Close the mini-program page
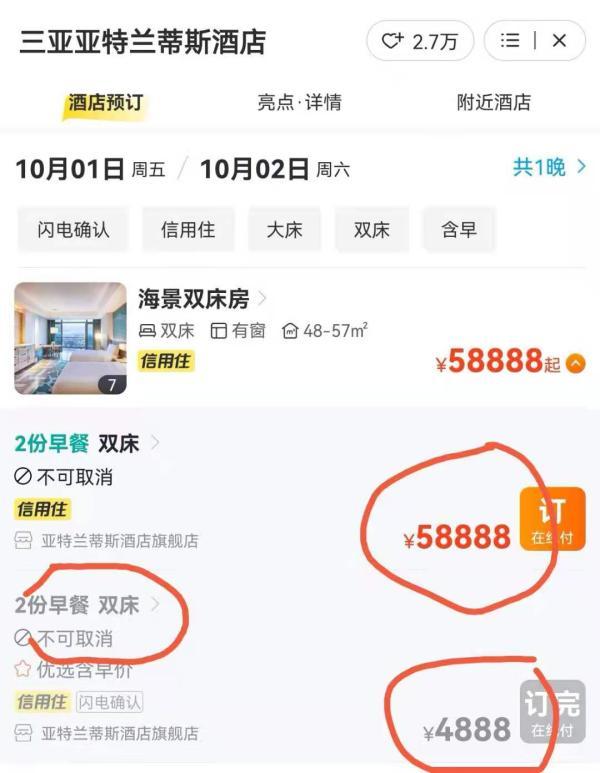The width and height of the screenshot is (600, 773). (559, 41)
